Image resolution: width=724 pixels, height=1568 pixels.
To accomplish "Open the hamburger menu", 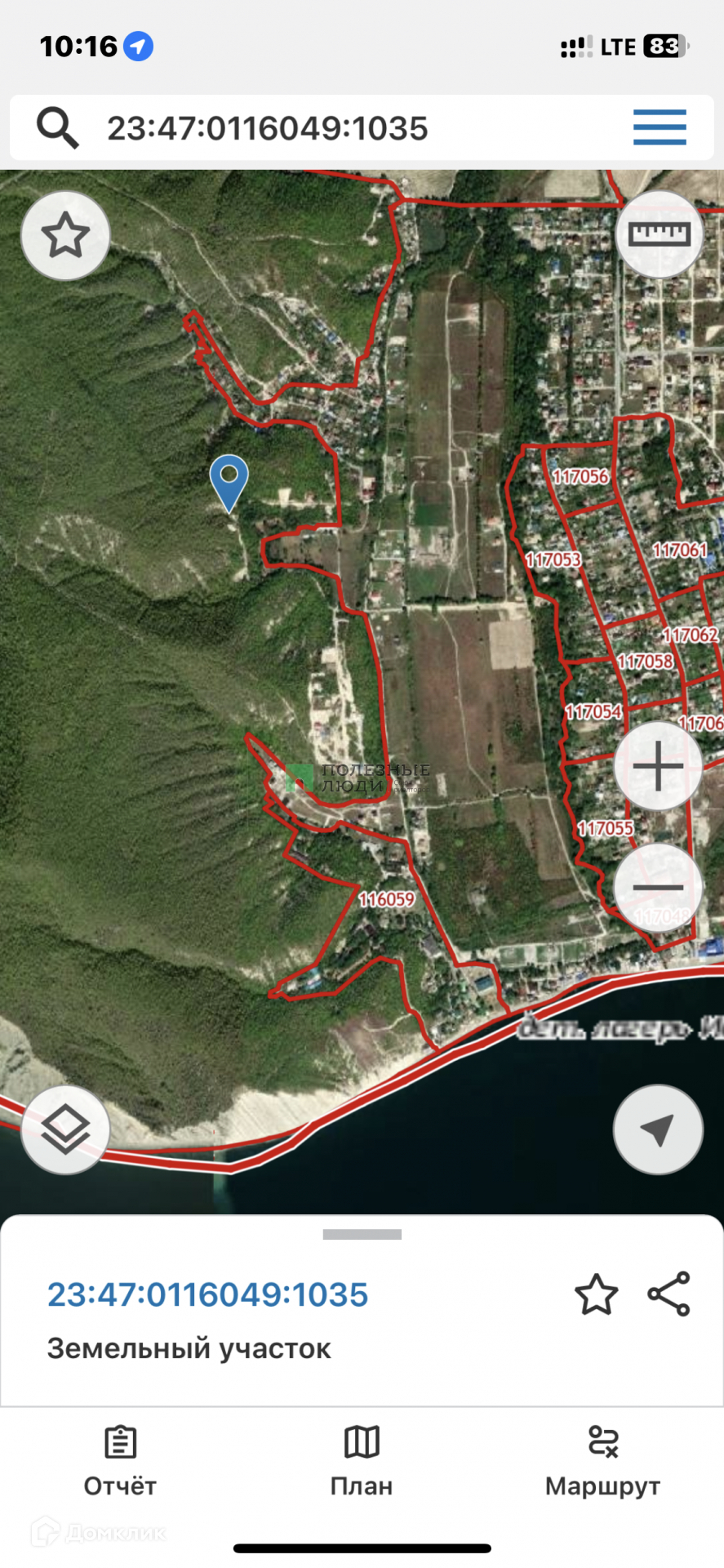I will pyautogui.click(x=660, y=127).
